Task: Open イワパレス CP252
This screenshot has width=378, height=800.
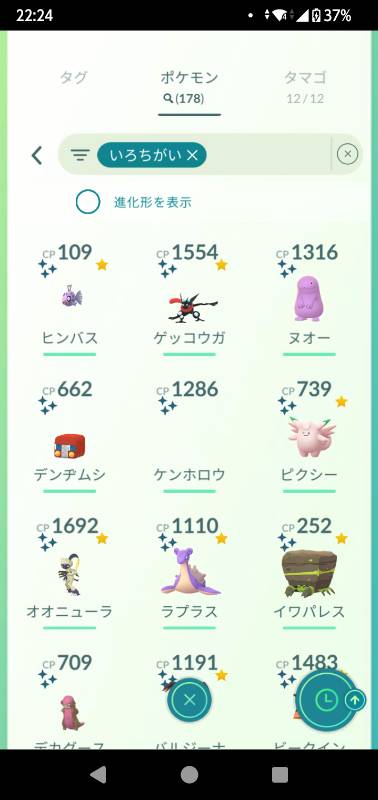Action: click(x=309, y=572)
